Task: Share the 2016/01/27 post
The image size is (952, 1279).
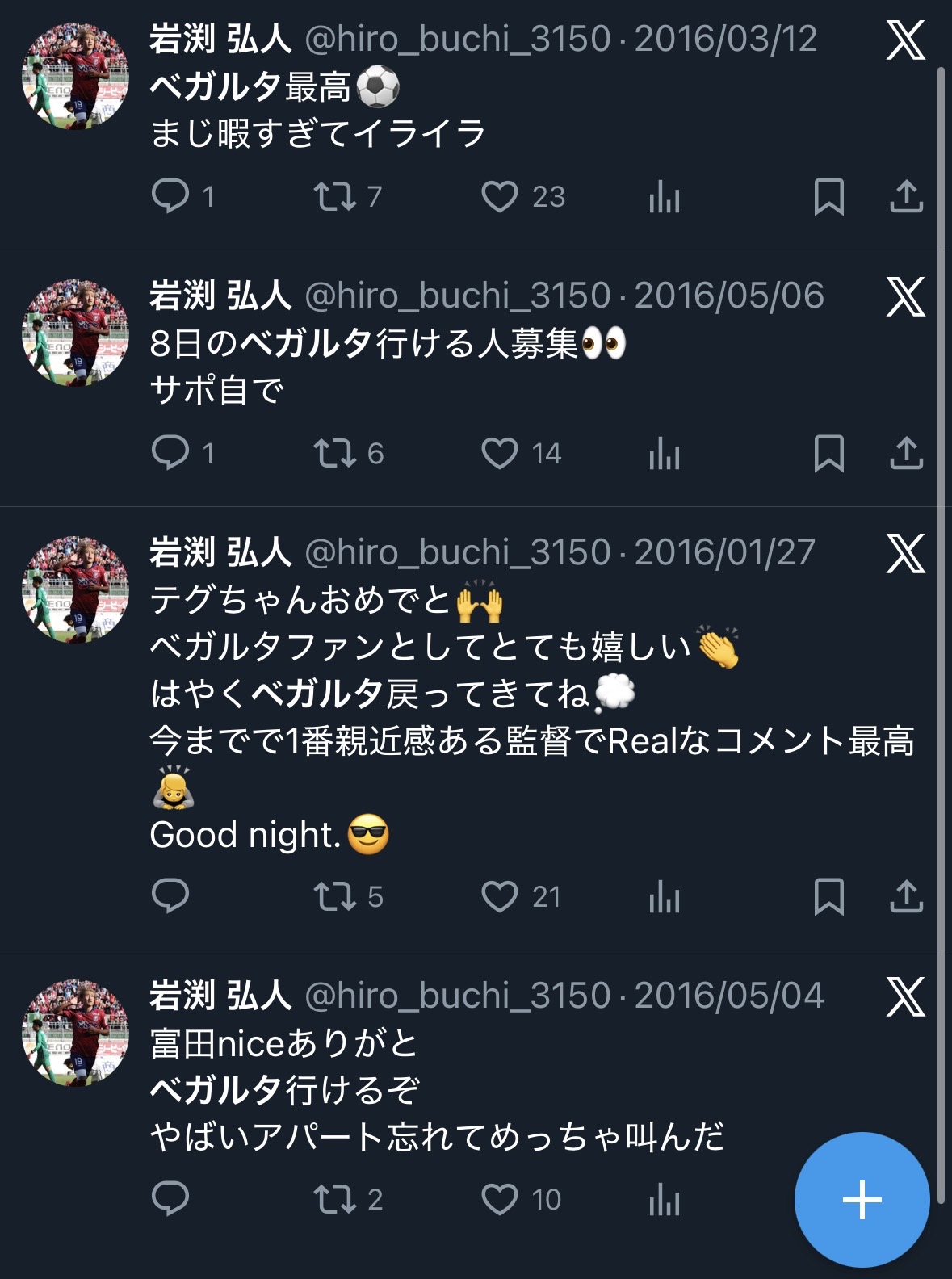Action: (906, 896)
